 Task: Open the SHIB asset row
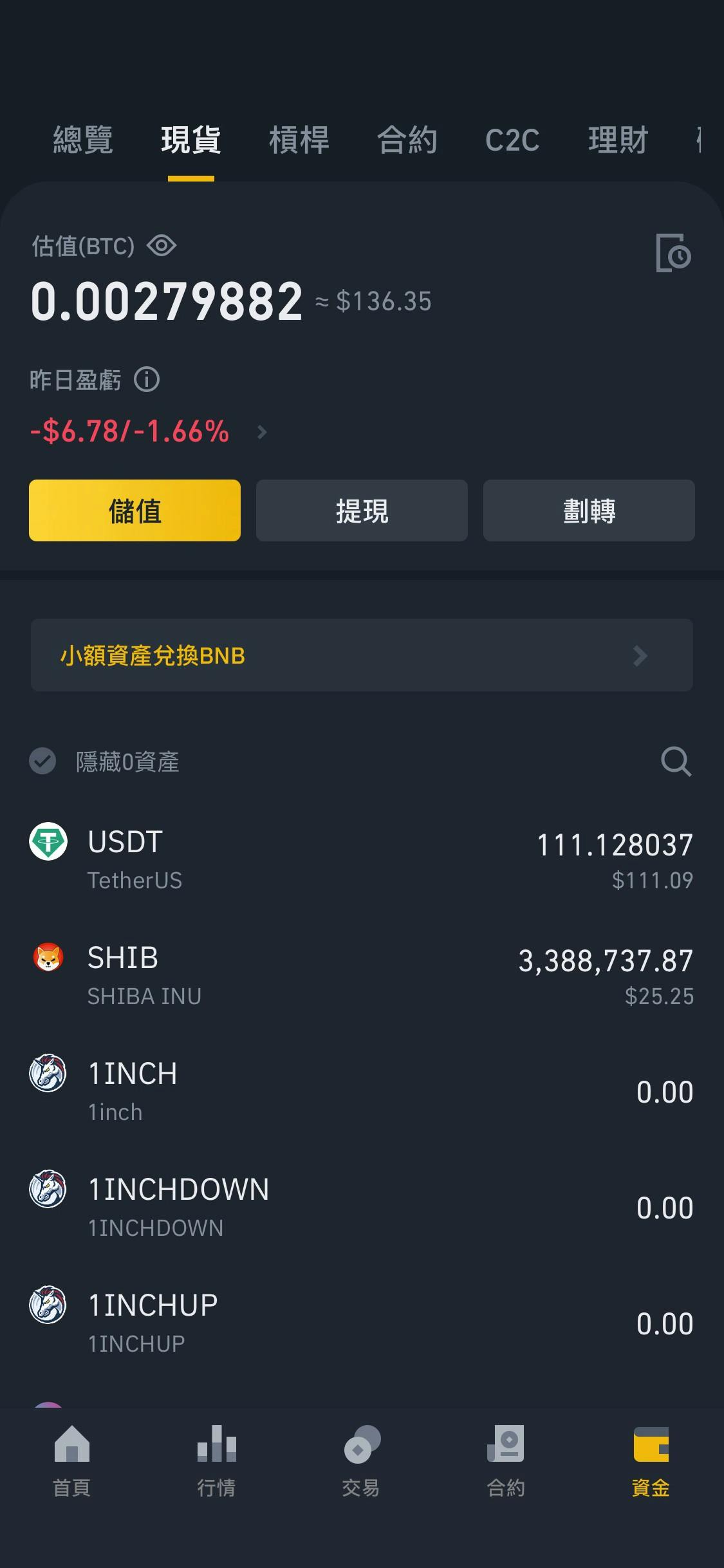pos(362,976)
